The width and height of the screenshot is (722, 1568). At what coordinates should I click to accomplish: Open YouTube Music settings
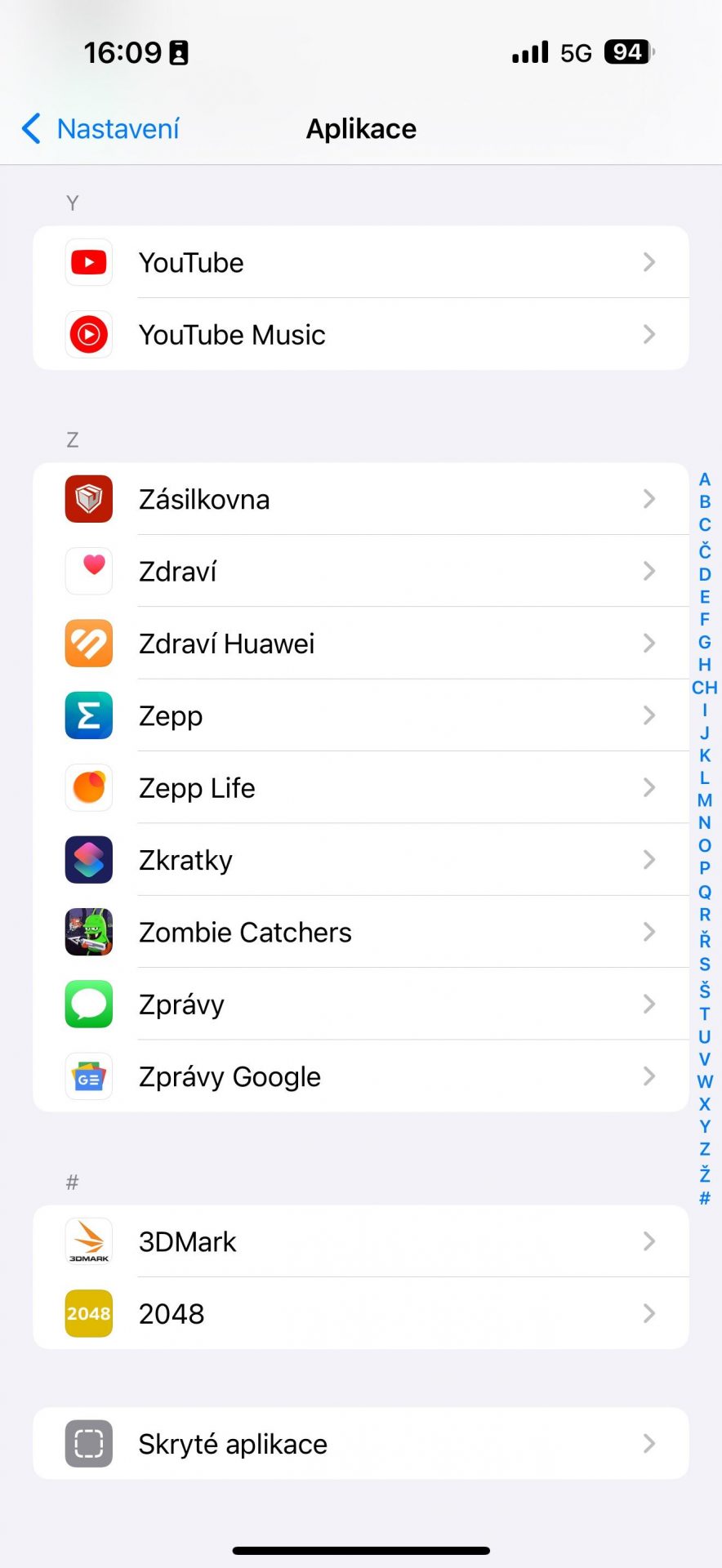coord(361,334)
